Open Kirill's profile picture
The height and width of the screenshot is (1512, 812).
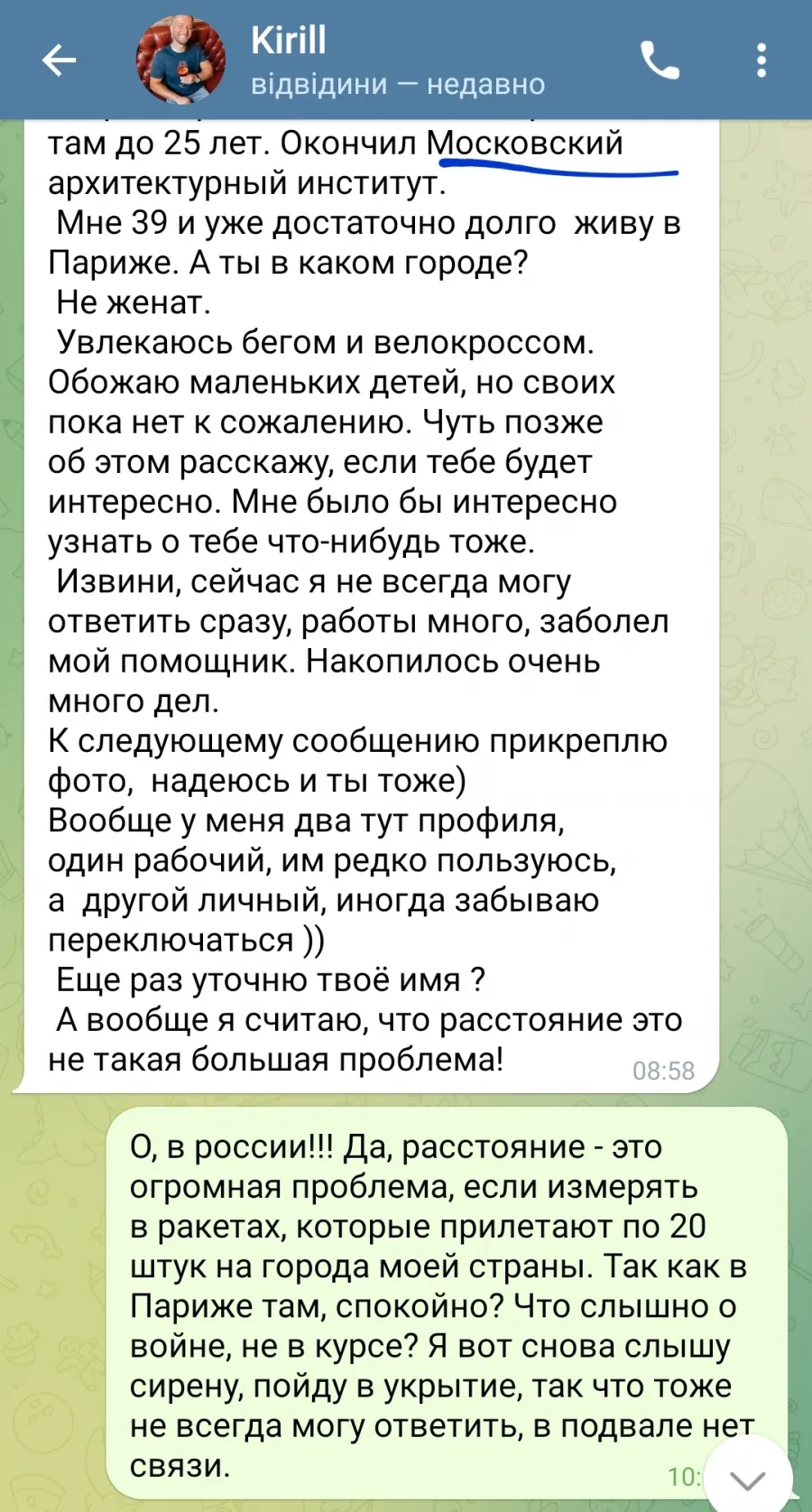click(x=181, y=60)
